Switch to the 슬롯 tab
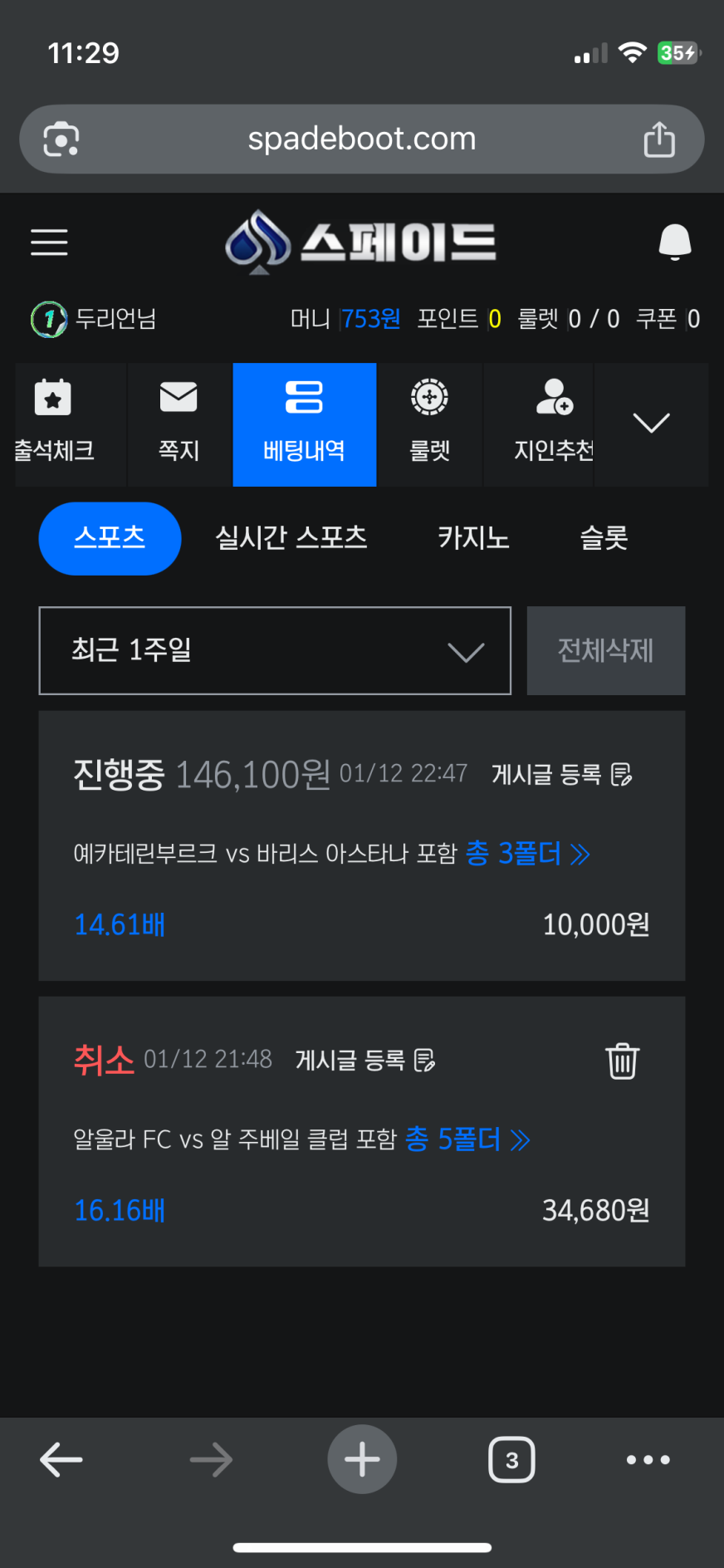 tap(604, 538)
